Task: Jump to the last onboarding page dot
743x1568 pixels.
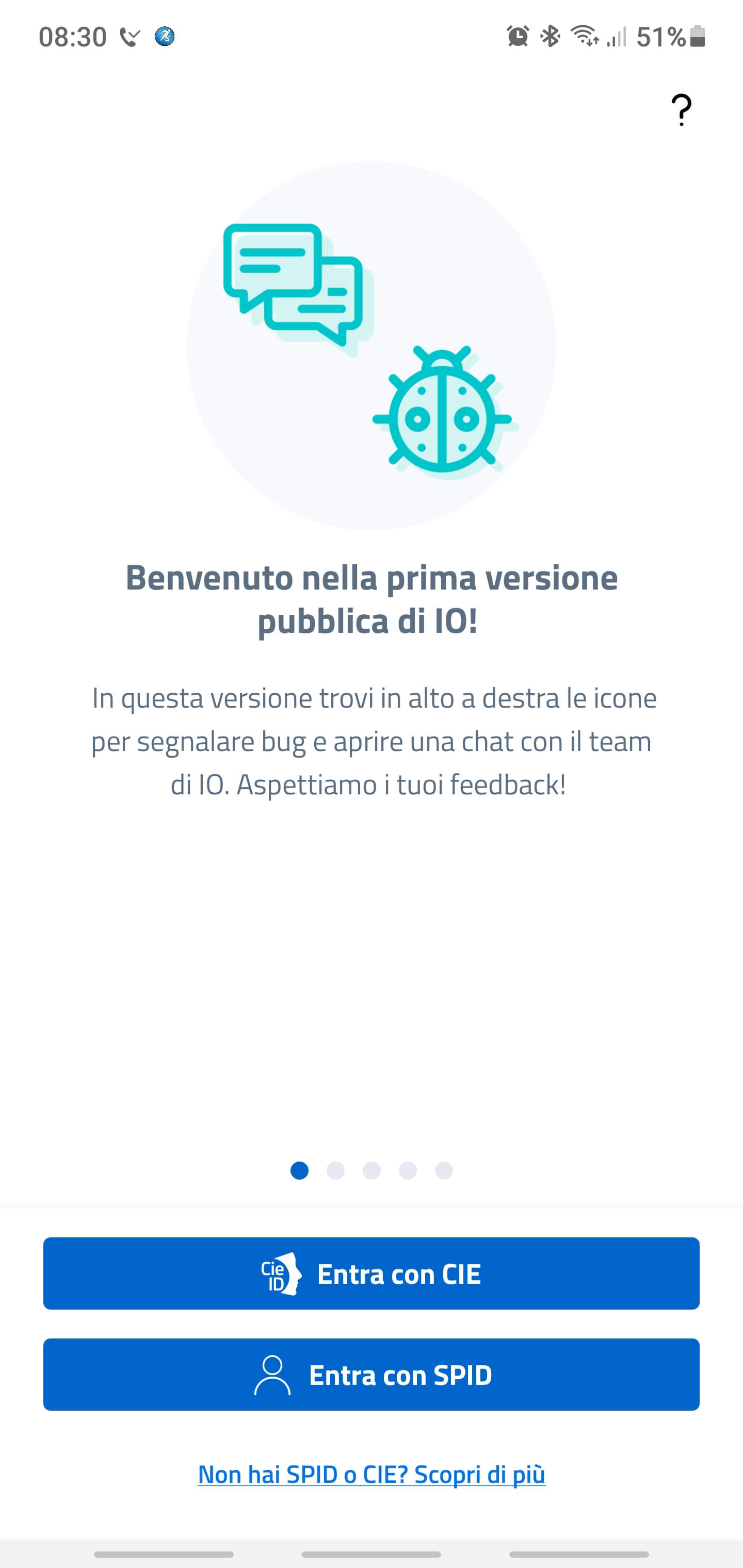Action: pyautogui.click(x=444, y=1170)
